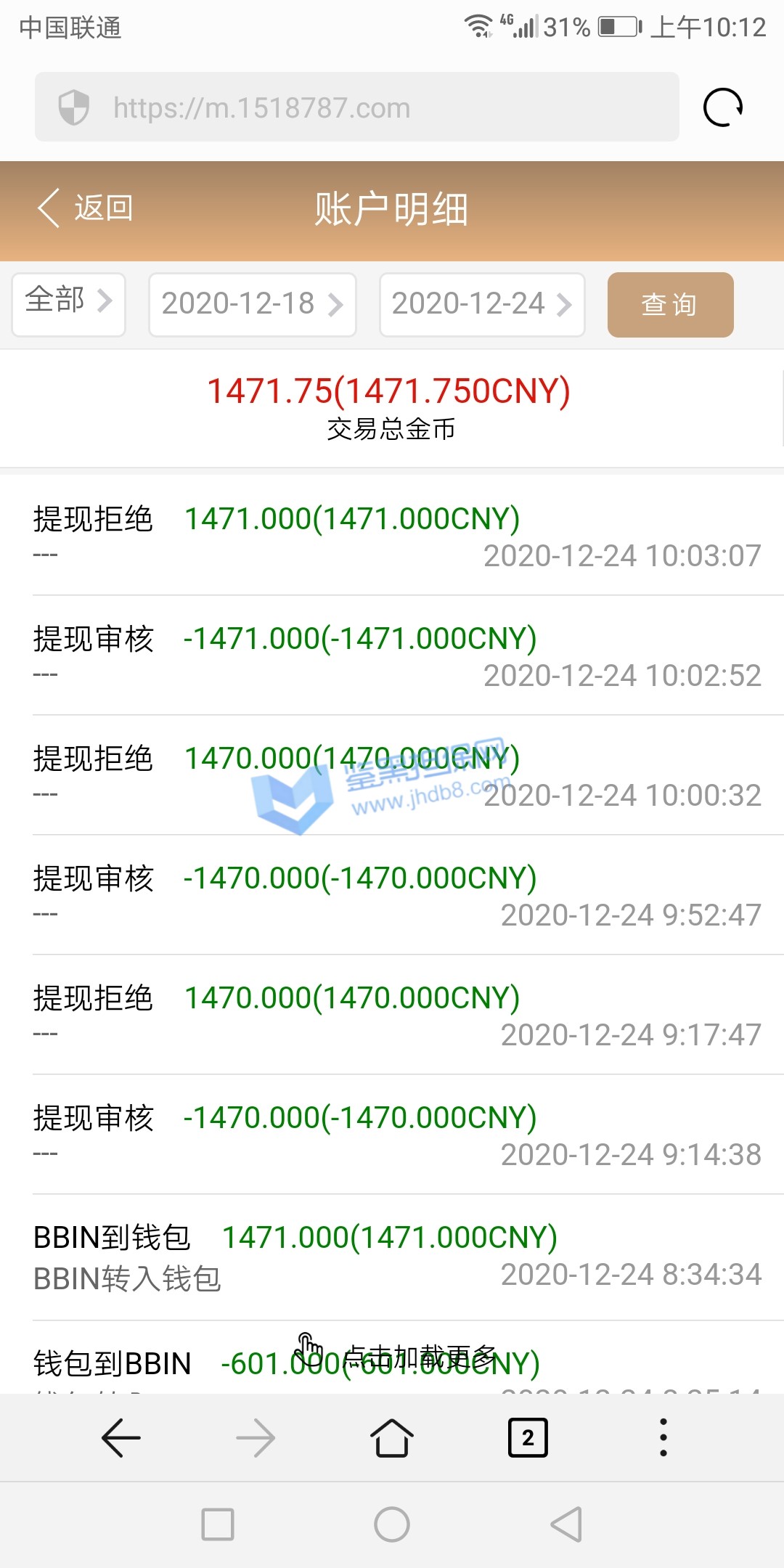The image size is (784, 1568).
Task: Navigate forward in the browser toolbar
Action: pyautogui.click(x=256, y=1437)
